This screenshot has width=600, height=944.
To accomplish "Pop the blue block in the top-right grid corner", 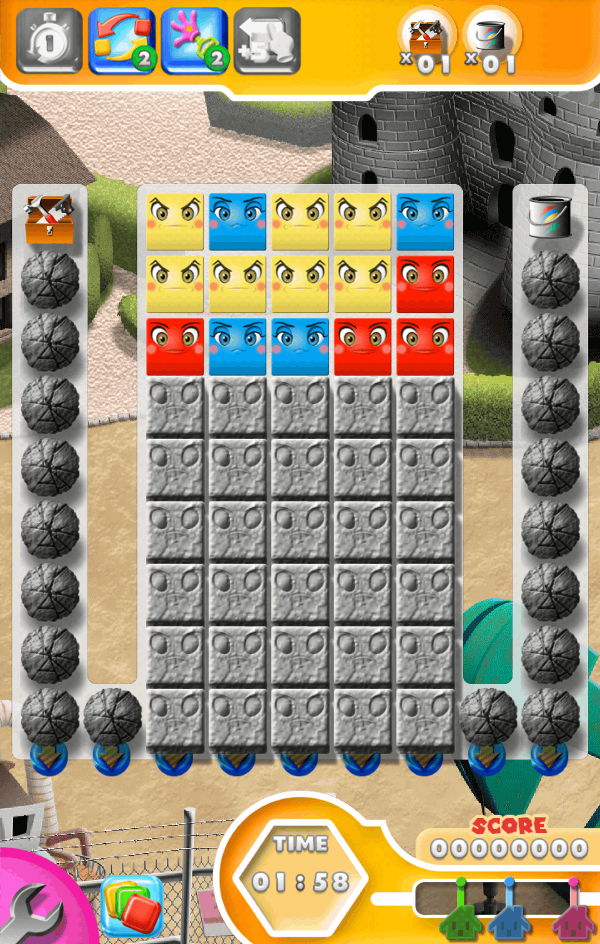I will coord(425,222).
